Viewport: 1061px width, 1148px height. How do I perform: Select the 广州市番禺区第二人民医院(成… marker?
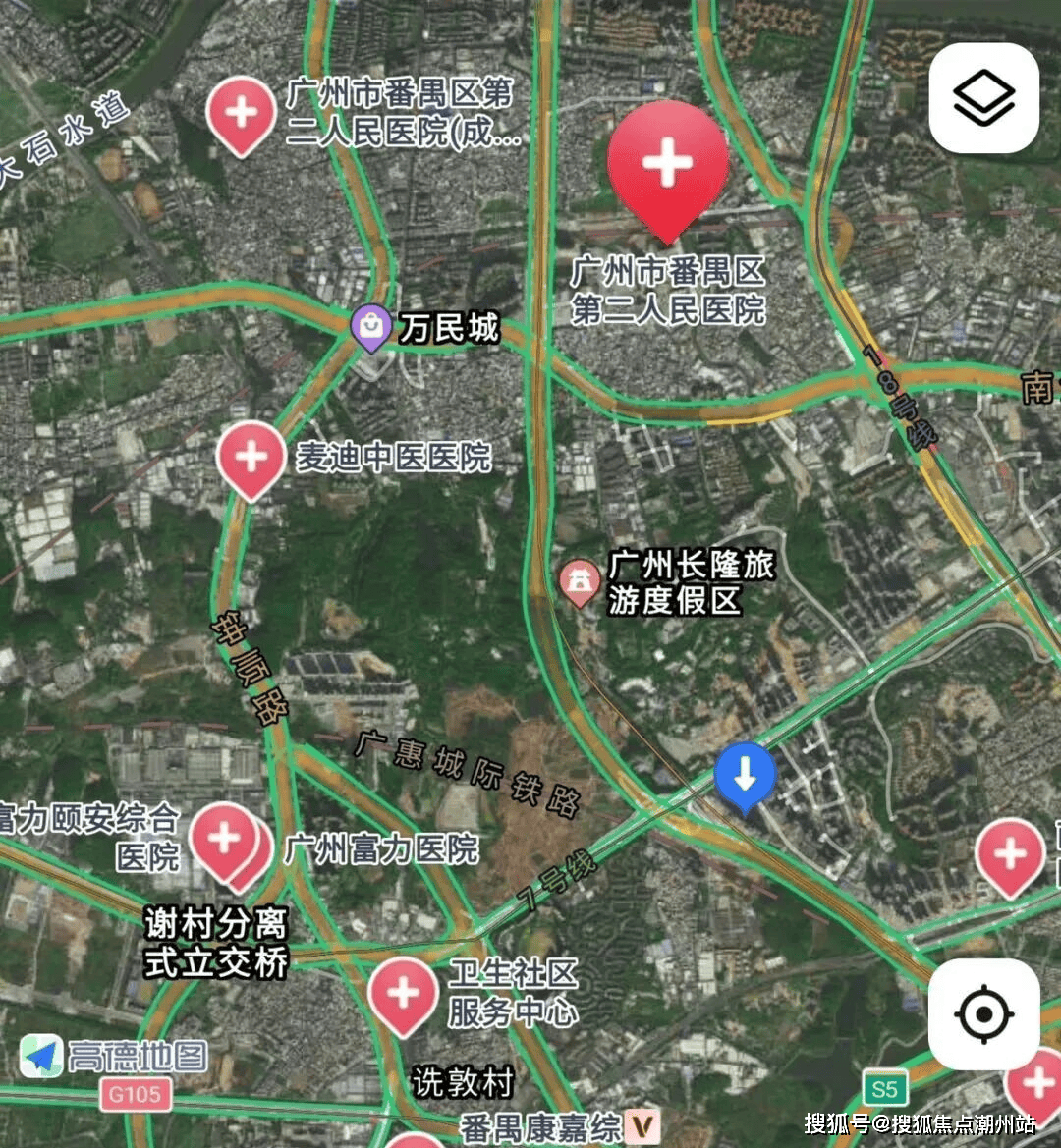(242, 114)
